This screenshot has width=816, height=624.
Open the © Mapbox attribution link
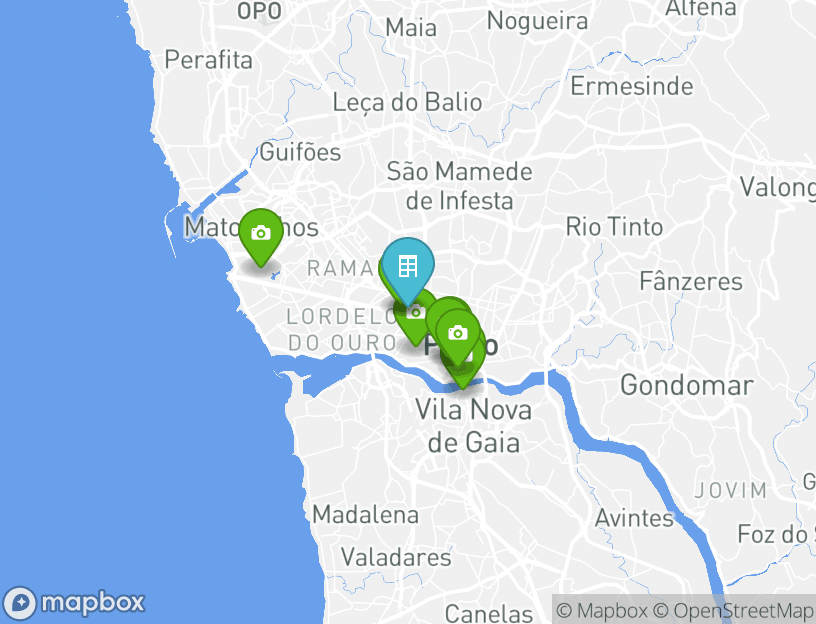(601, 610)
